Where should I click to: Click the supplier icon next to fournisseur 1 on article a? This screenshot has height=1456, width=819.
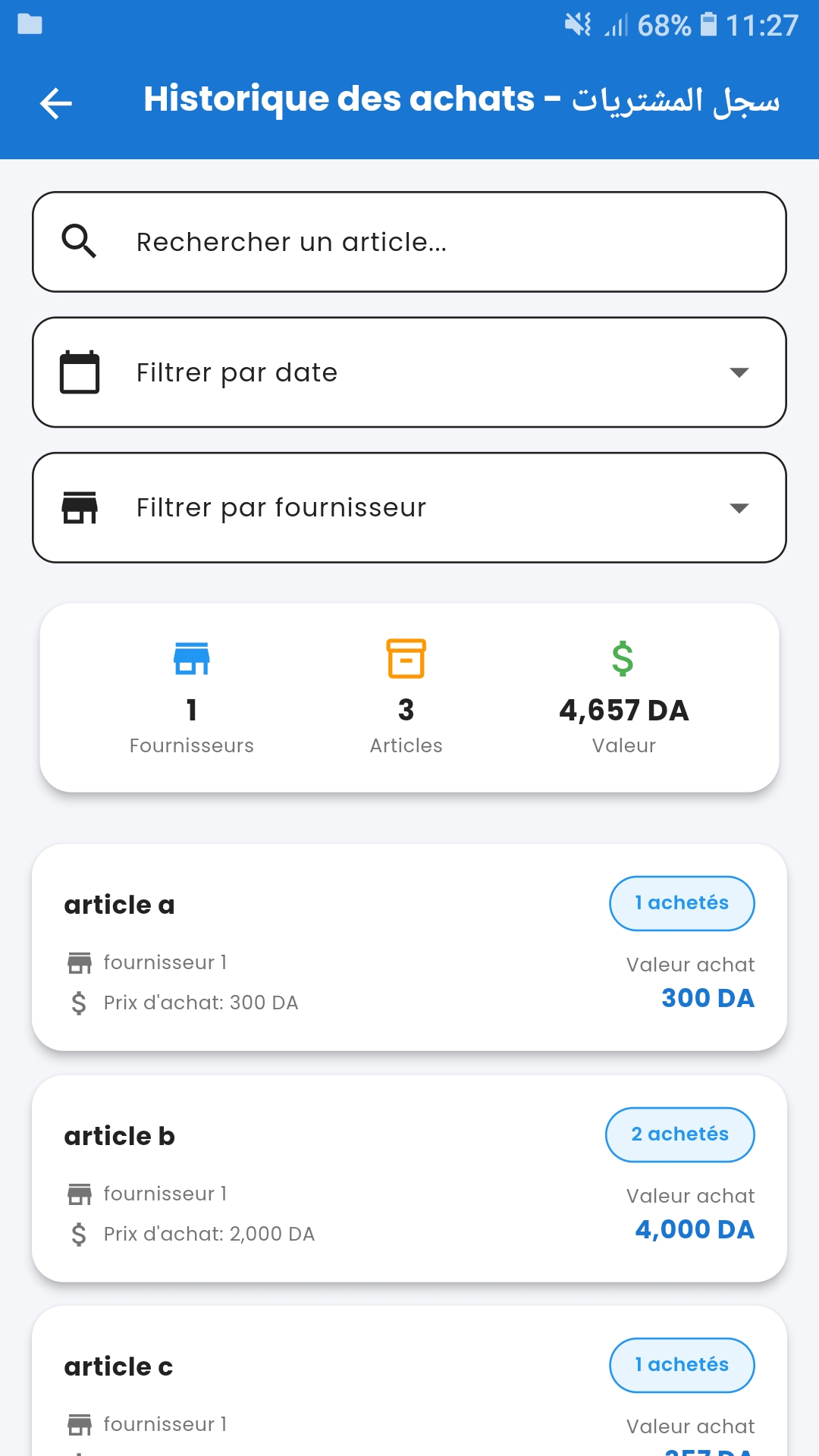[78, 962]
